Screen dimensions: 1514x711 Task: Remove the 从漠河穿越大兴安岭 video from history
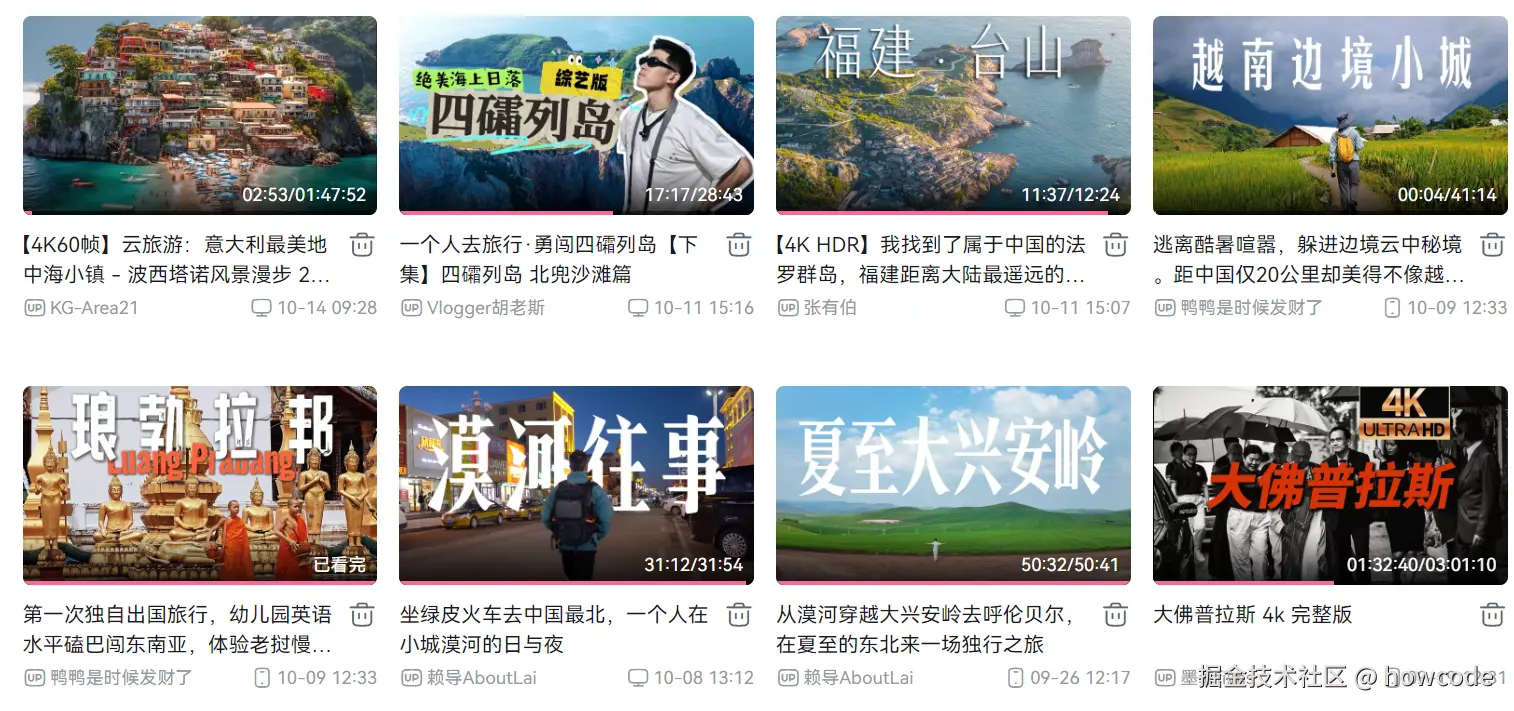pyautogui.click(x=1116, y=615)
